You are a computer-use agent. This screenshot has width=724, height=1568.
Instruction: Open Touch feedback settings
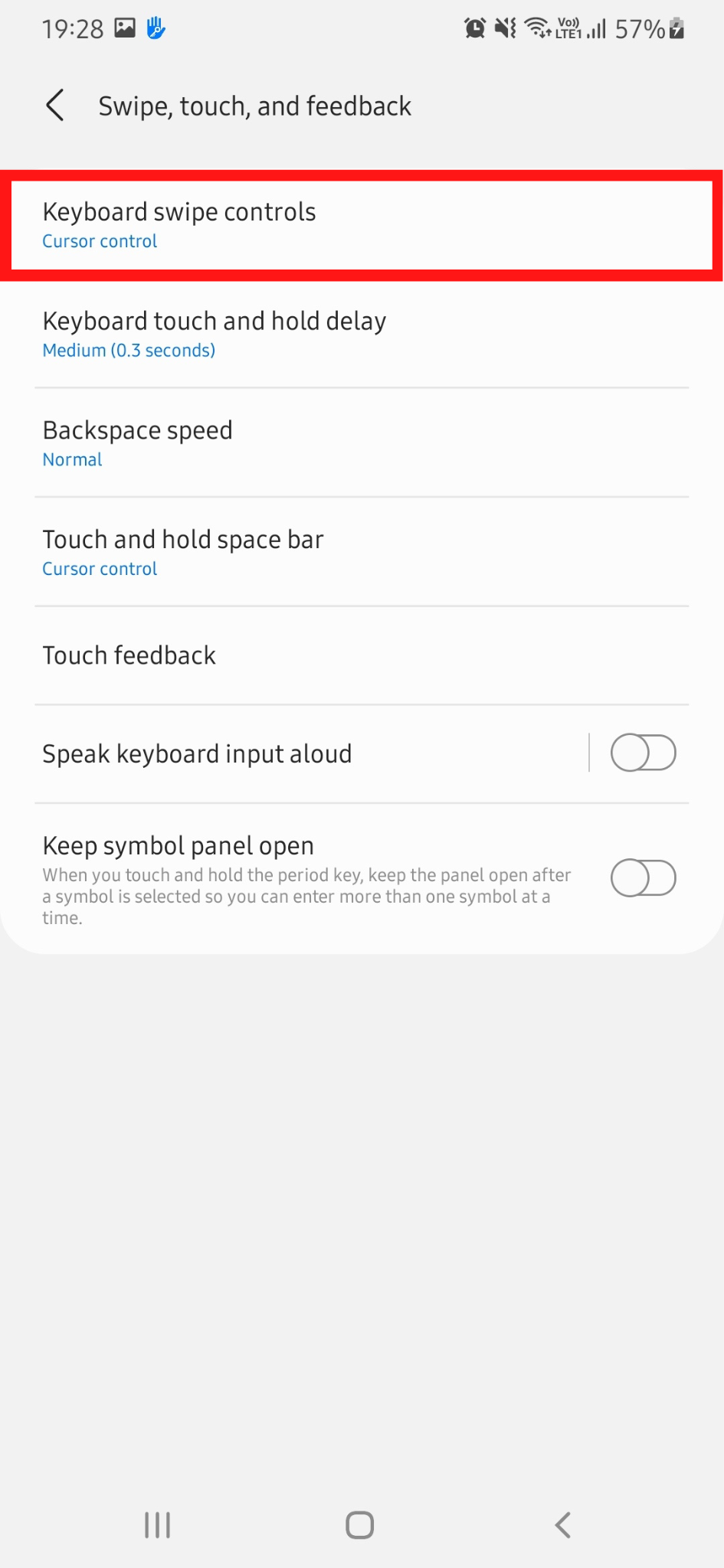tap(362, 655)
